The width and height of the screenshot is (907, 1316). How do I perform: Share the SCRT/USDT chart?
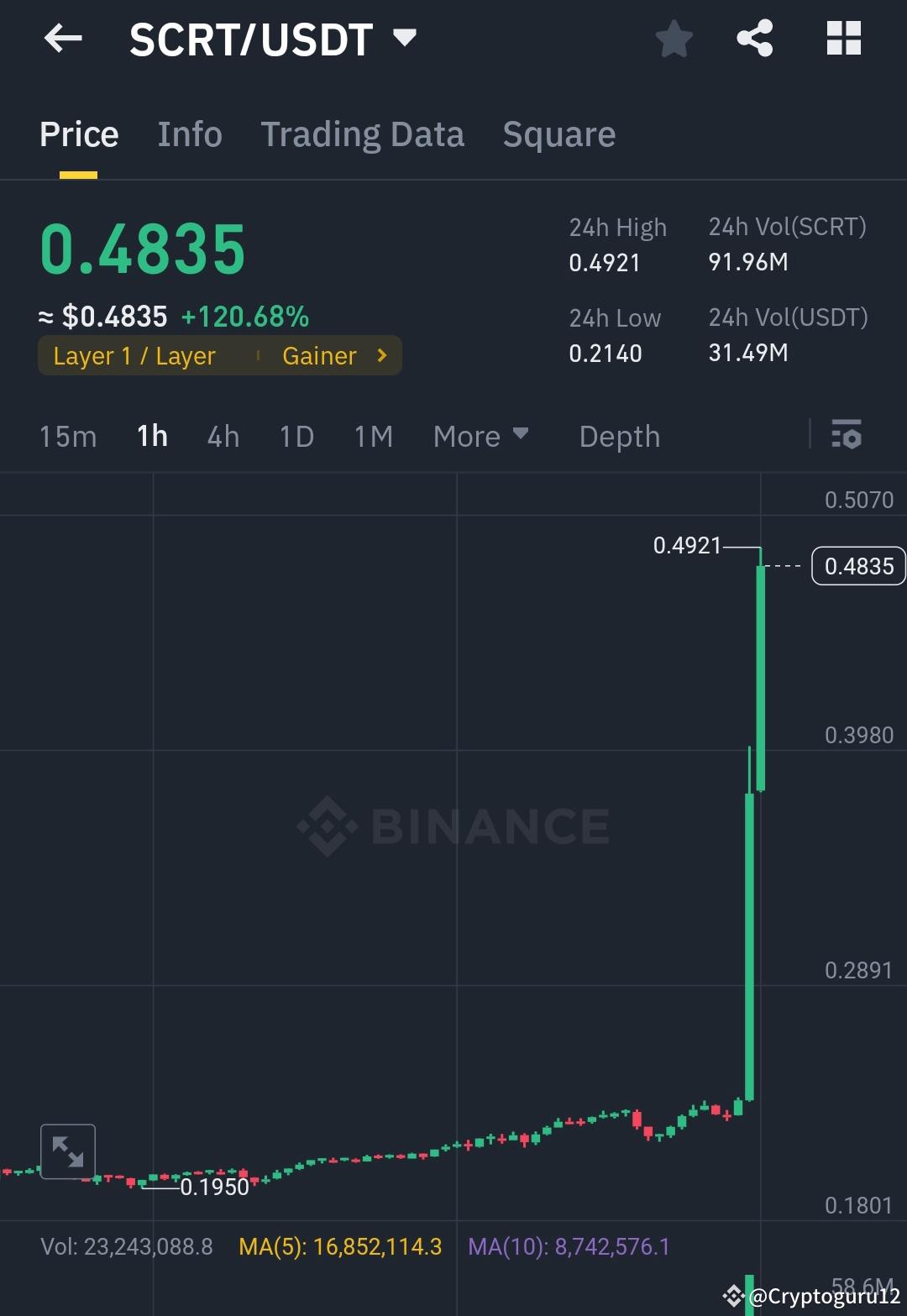(x=753, y=38)
